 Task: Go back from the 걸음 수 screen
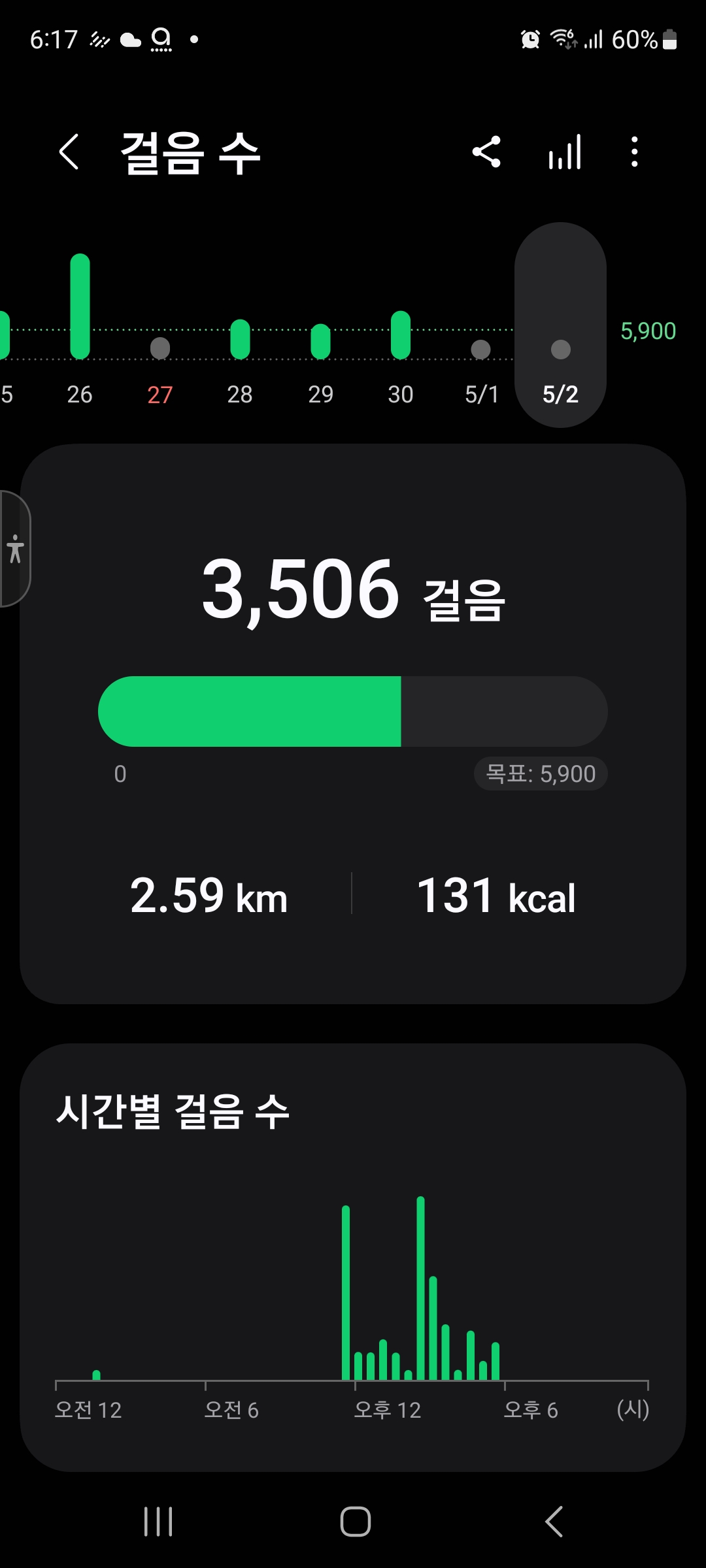pyautogui.click(x=69, y=152)
